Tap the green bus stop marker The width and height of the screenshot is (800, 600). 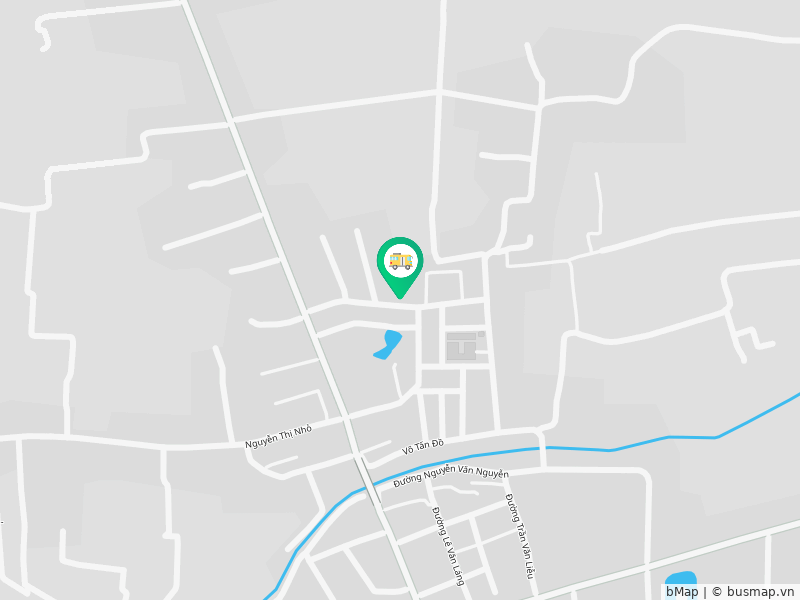tap(400, 264)
